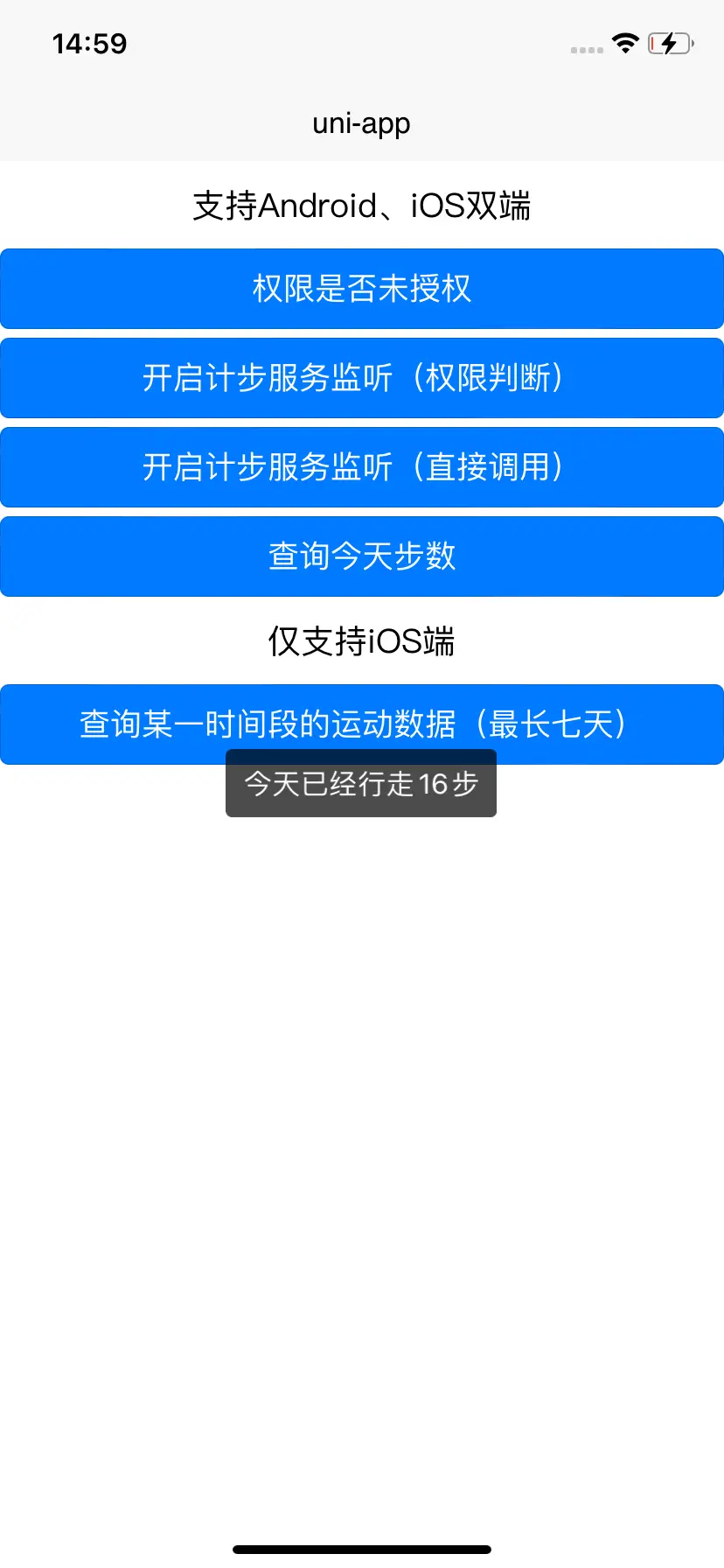Start step listener via 直接调用

pyautogui.click(x=362, y=467)
